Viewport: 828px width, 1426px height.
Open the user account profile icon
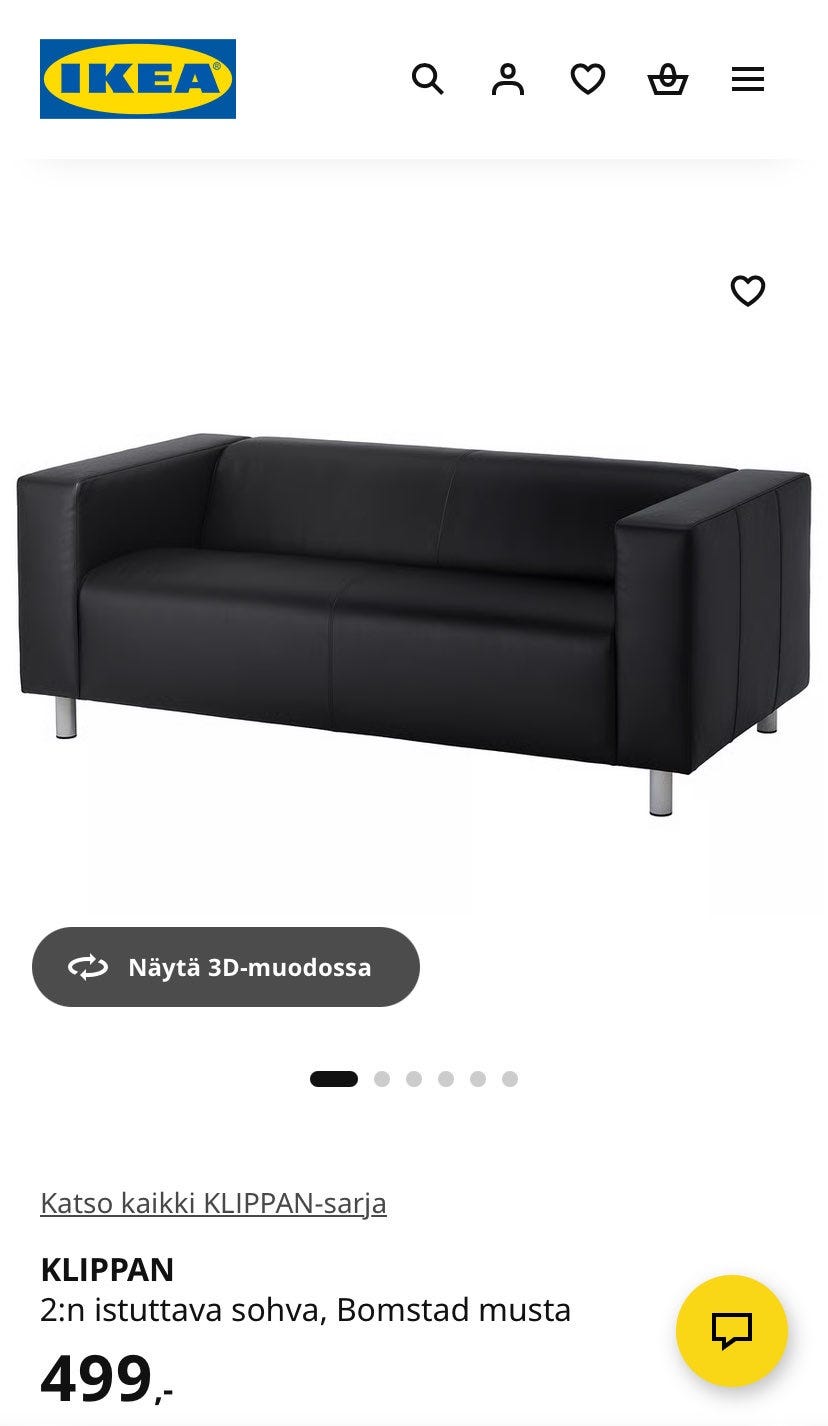click(x=508, y=79)
